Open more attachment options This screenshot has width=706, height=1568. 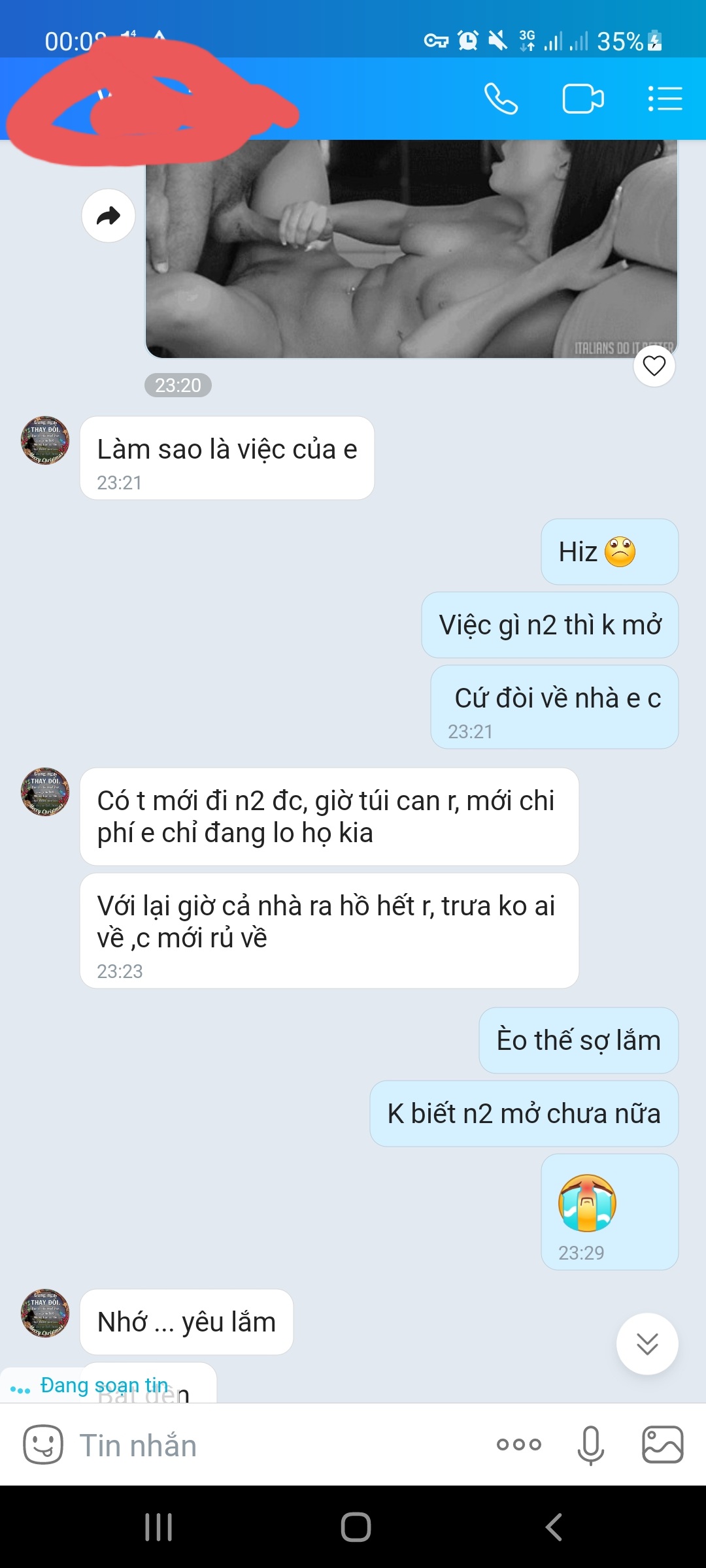tap(519, 1445)
